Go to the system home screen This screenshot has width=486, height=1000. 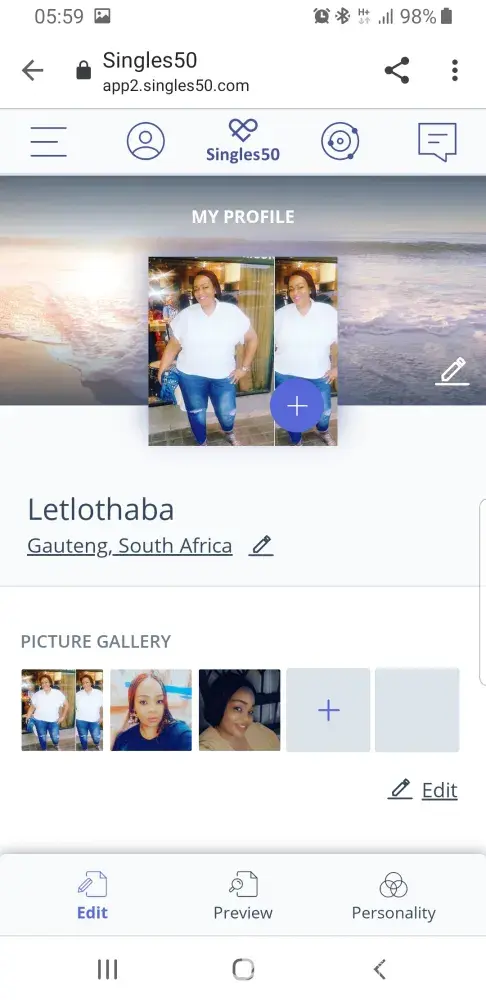[243, 969]
